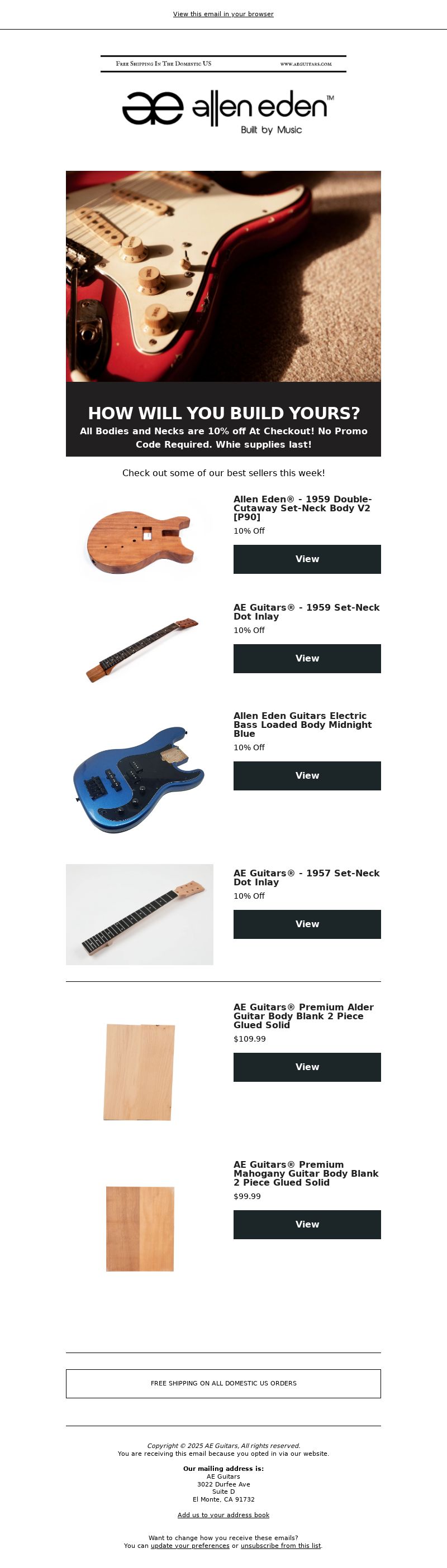Tap 'Add us to your address book'
The height and width of the screenshot is (1568, 447).
[223, 1514]
